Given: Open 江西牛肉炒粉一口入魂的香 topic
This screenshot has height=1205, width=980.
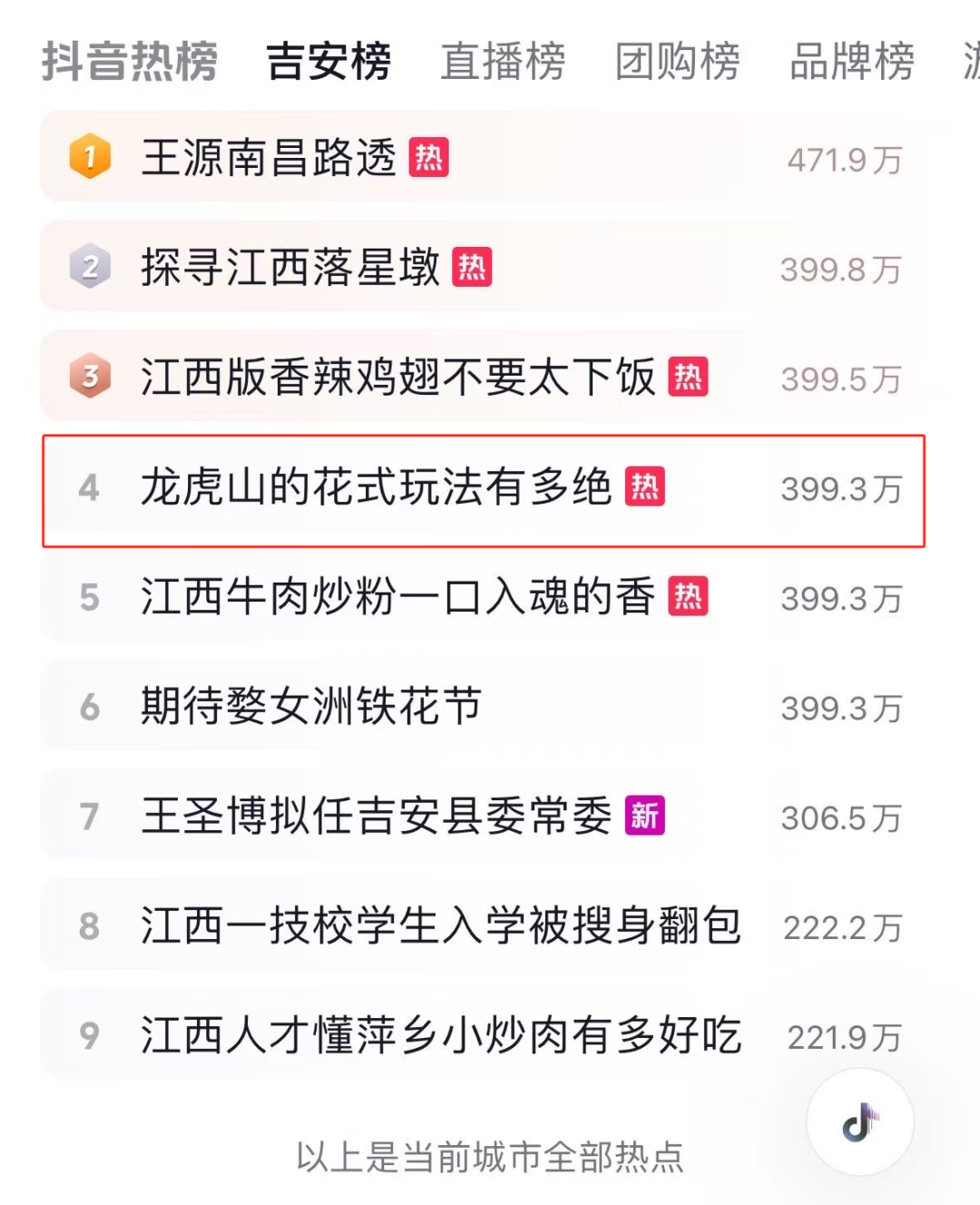Looking at the screenshot, I should 397,597.
